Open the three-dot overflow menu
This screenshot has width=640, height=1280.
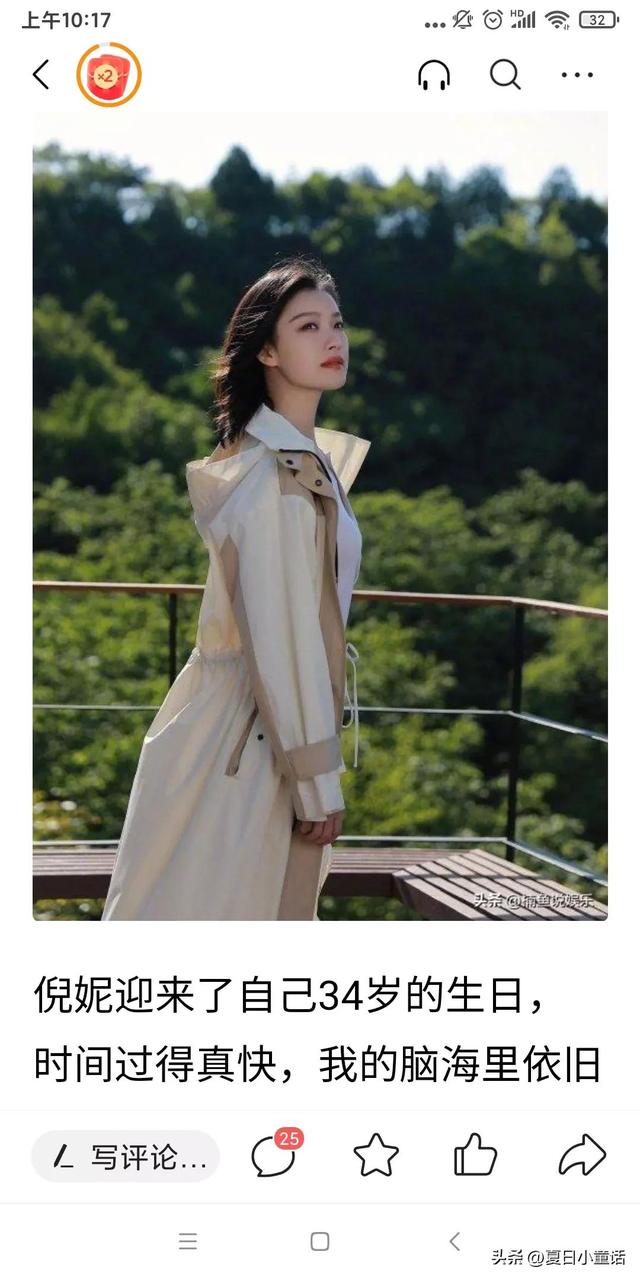tap(577, 75)
